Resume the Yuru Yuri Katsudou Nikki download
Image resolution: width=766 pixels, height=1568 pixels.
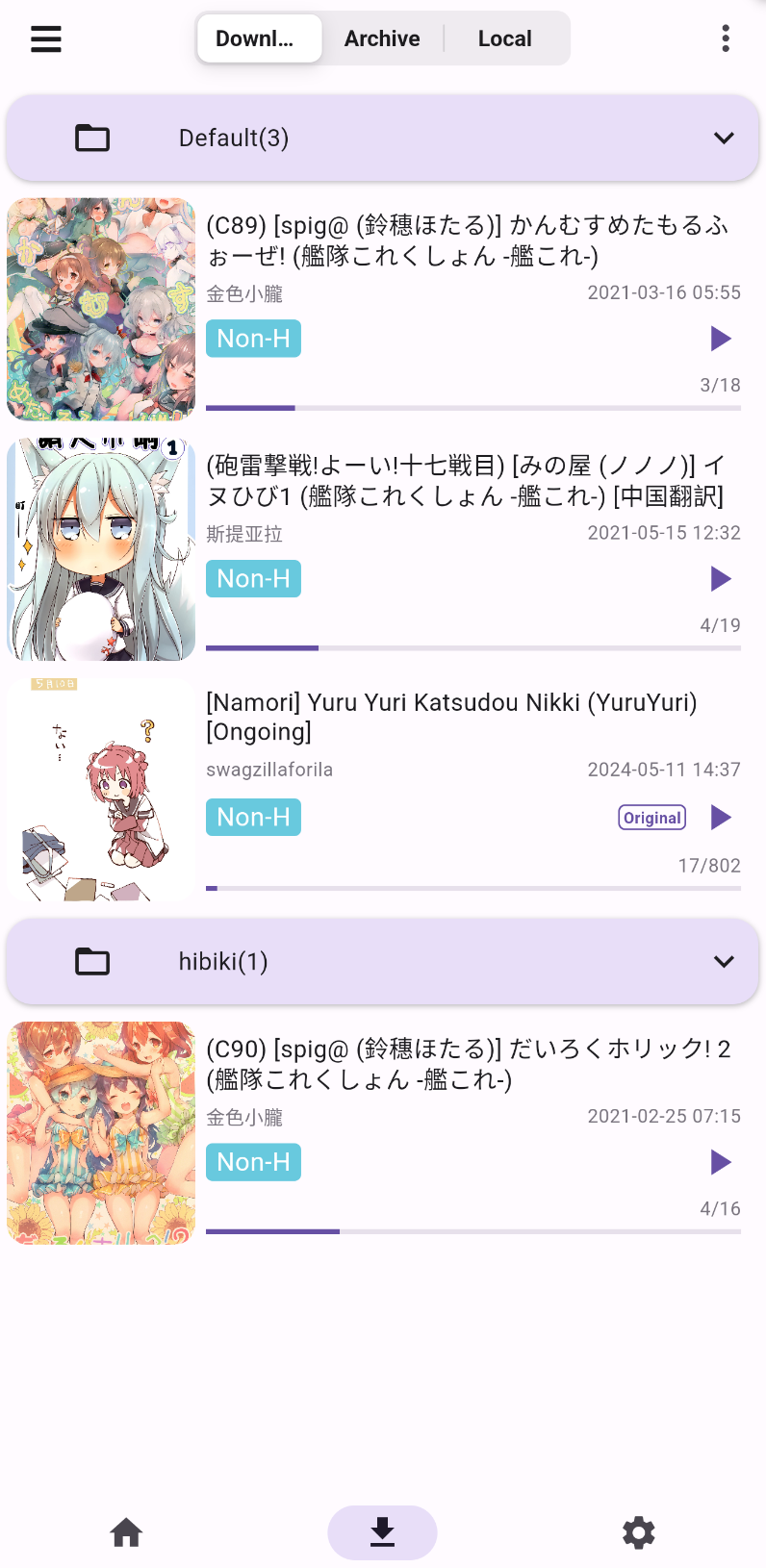(x=721, y=818)
